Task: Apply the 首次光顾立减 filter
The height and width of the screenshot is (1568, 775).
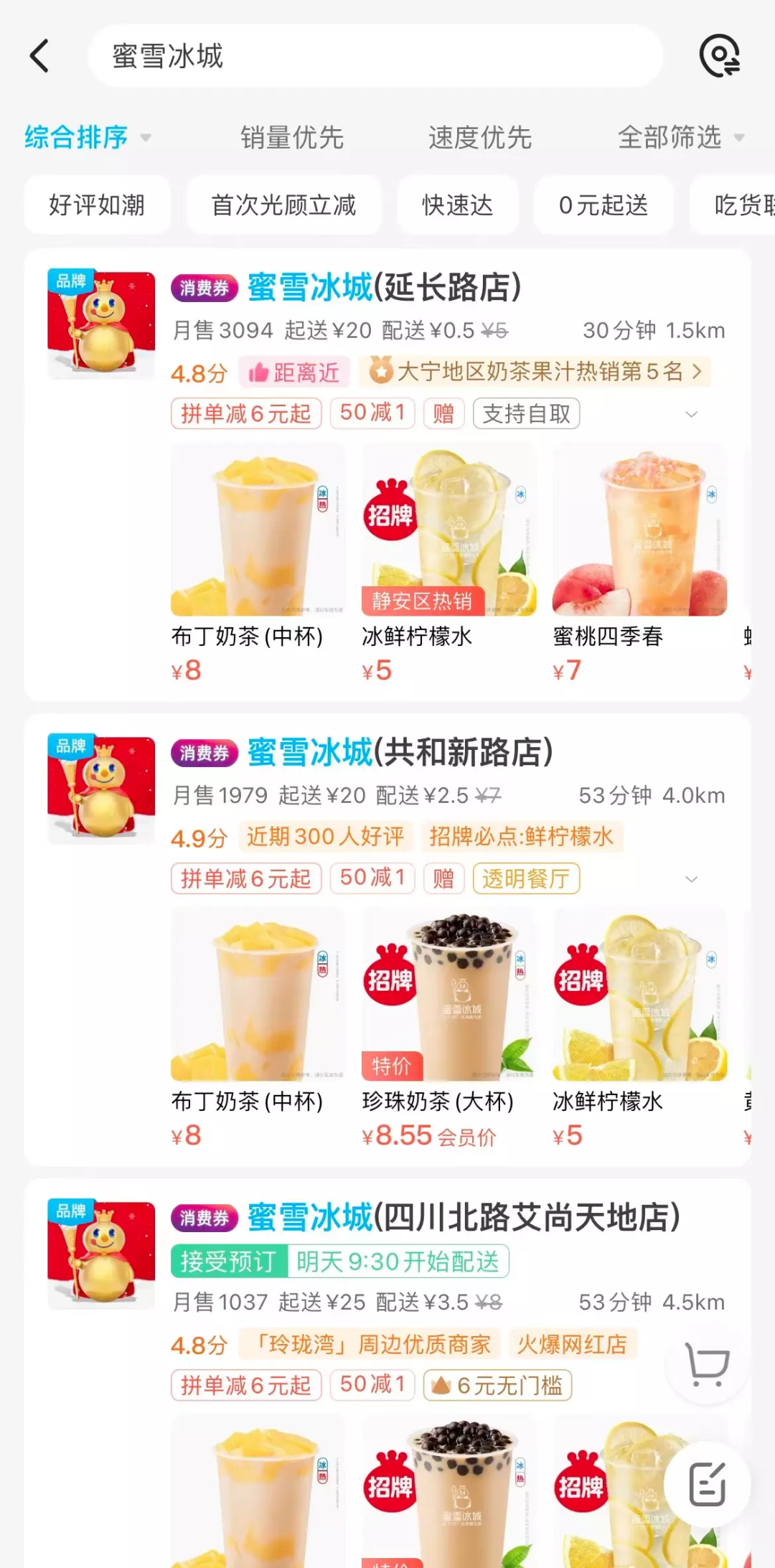Action: pos(283,205)
